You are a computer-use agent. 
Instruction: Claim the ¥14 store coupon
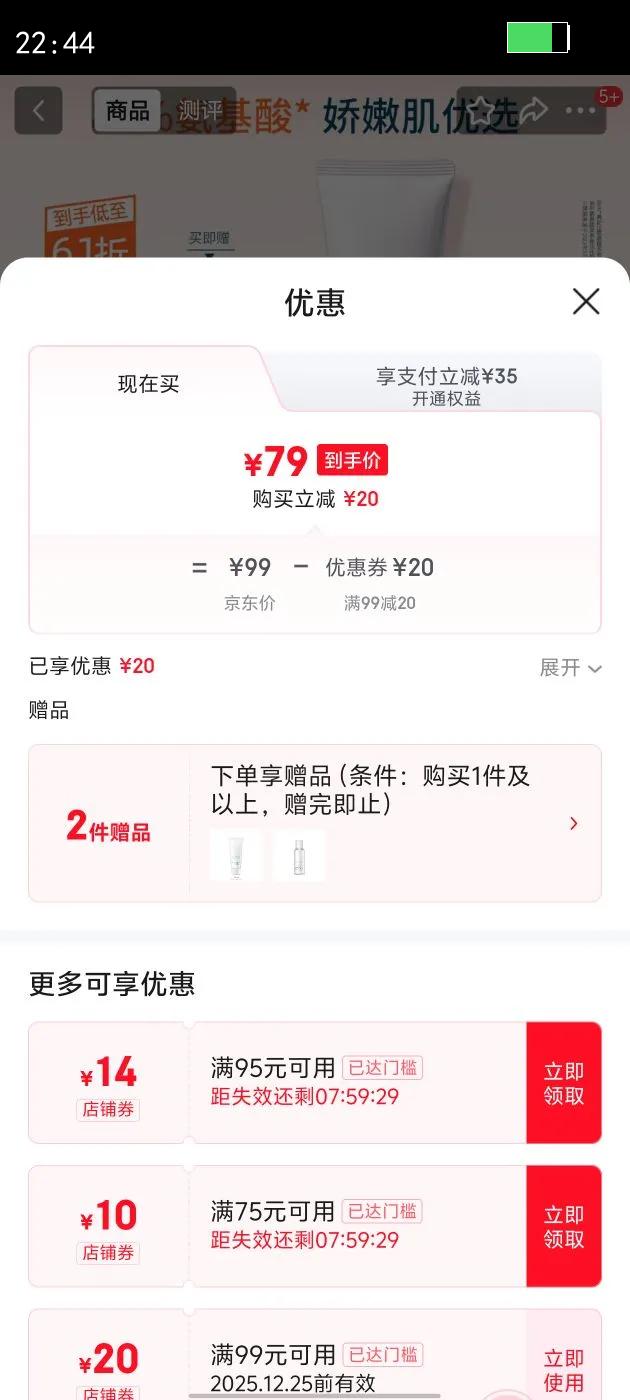[563, 1083]
